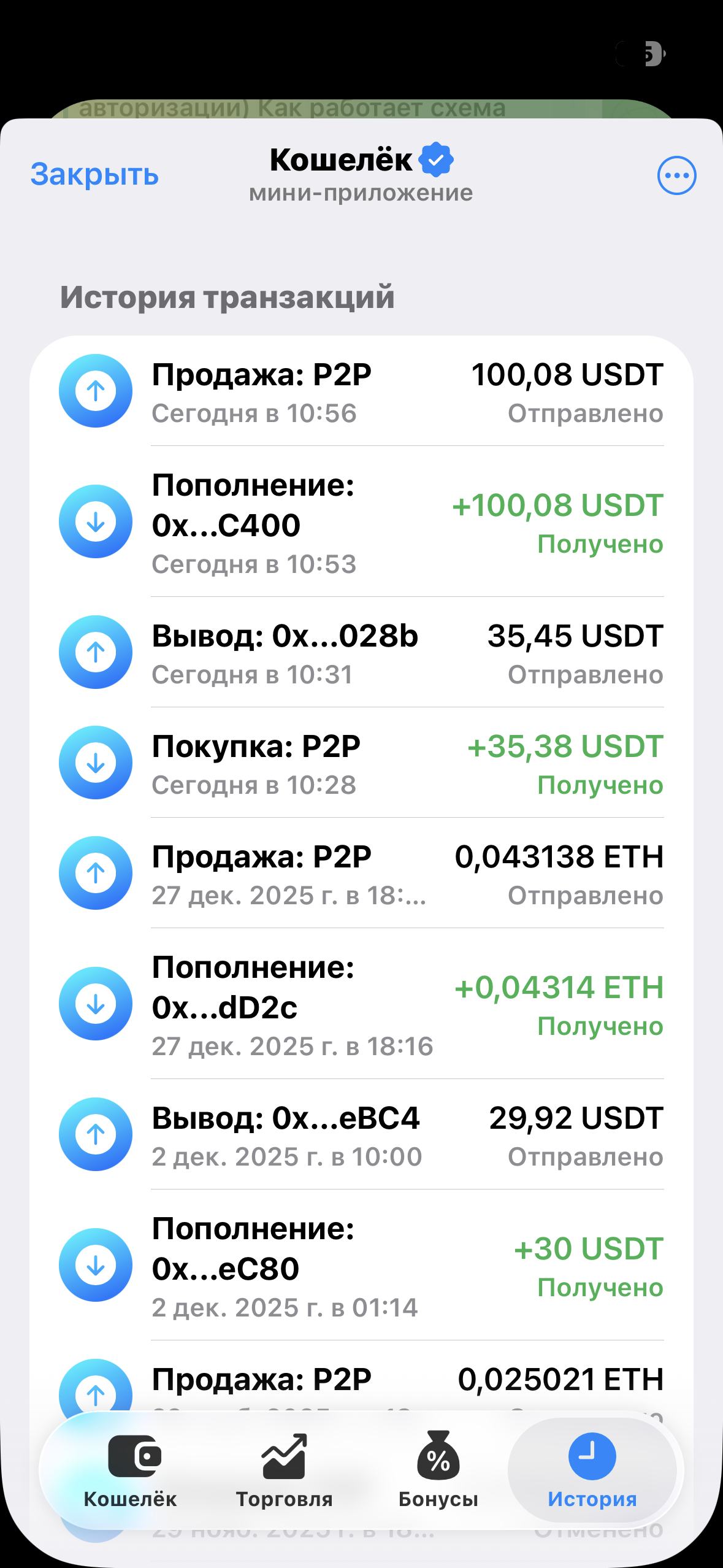The height and width of the screenshot is (1568, 723).
Task: Show the P2P purchase of 35,38 USDT
Action: pyautogui.click(x=361, y=763)
